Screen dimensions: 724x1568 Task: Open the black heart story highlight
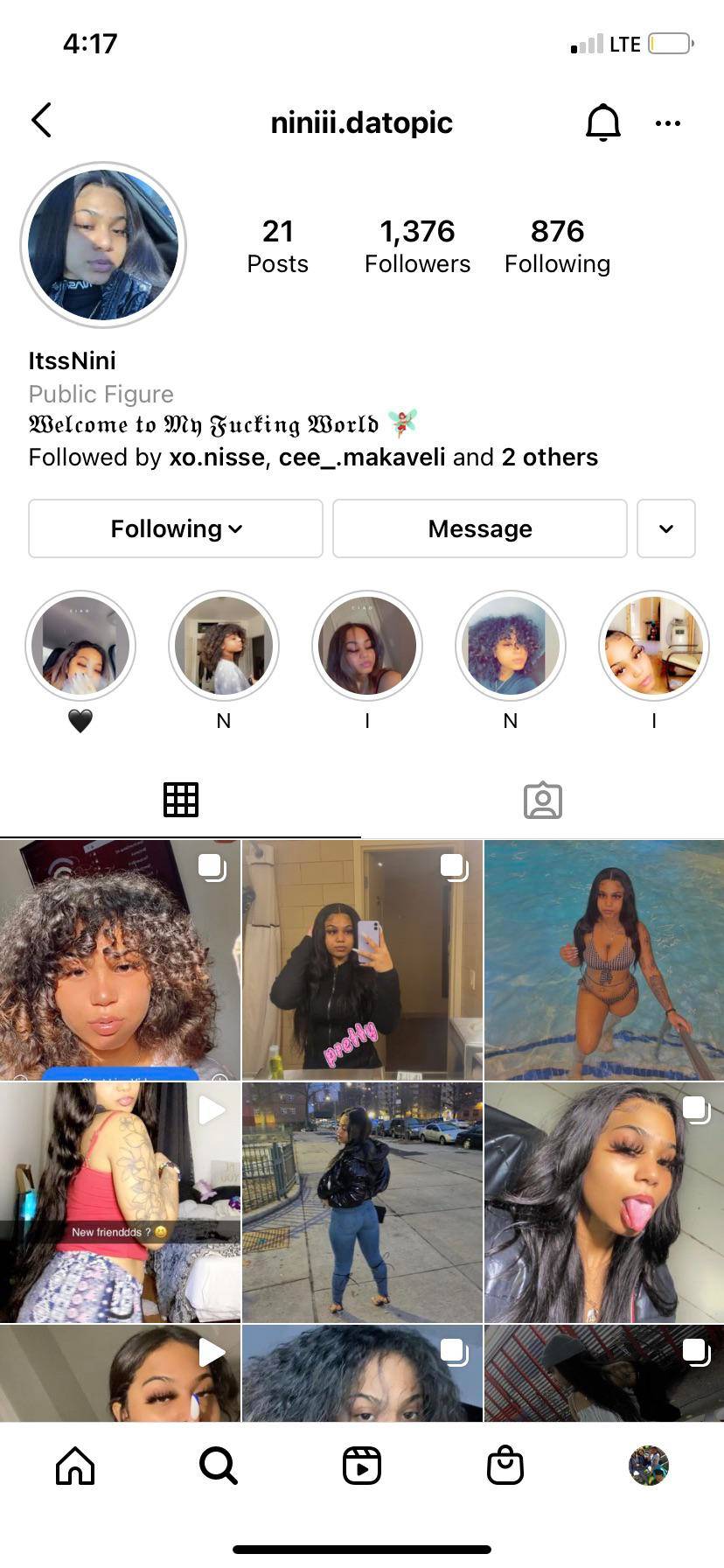click(80, 647)
